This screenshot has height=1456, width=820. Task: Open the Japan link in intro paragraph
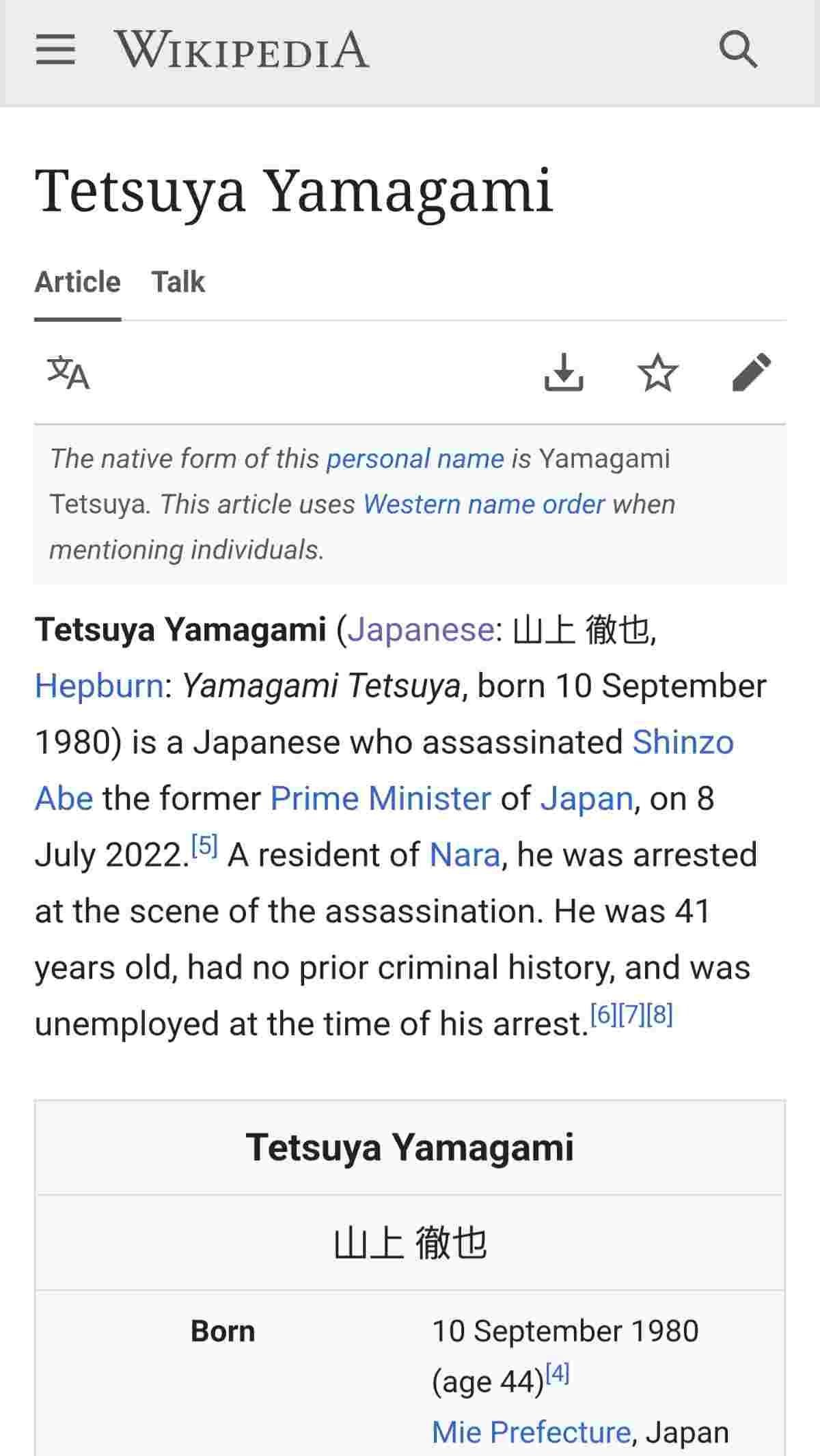click(586, 798)
